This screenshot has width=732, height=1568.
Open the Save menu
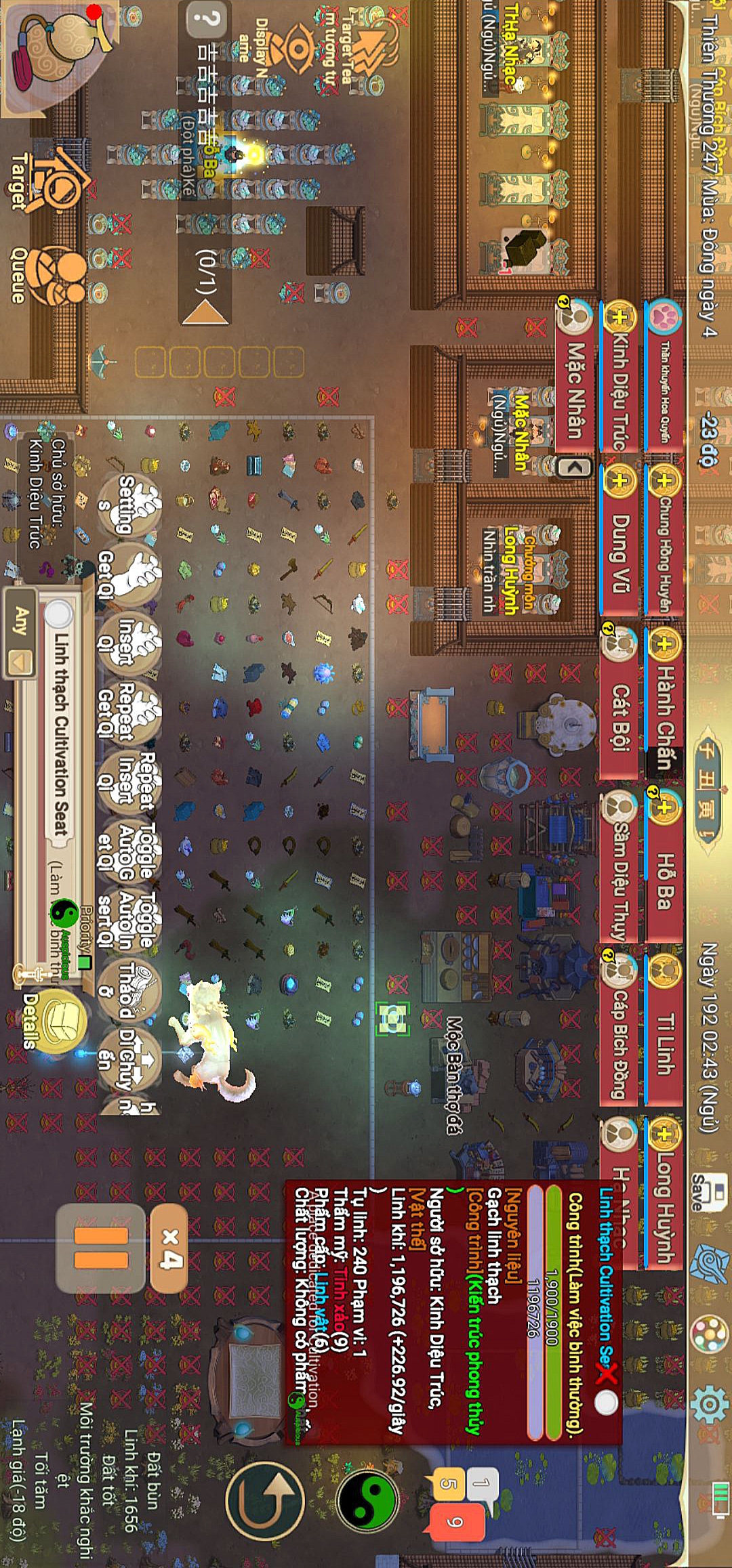coord(707,1190)
